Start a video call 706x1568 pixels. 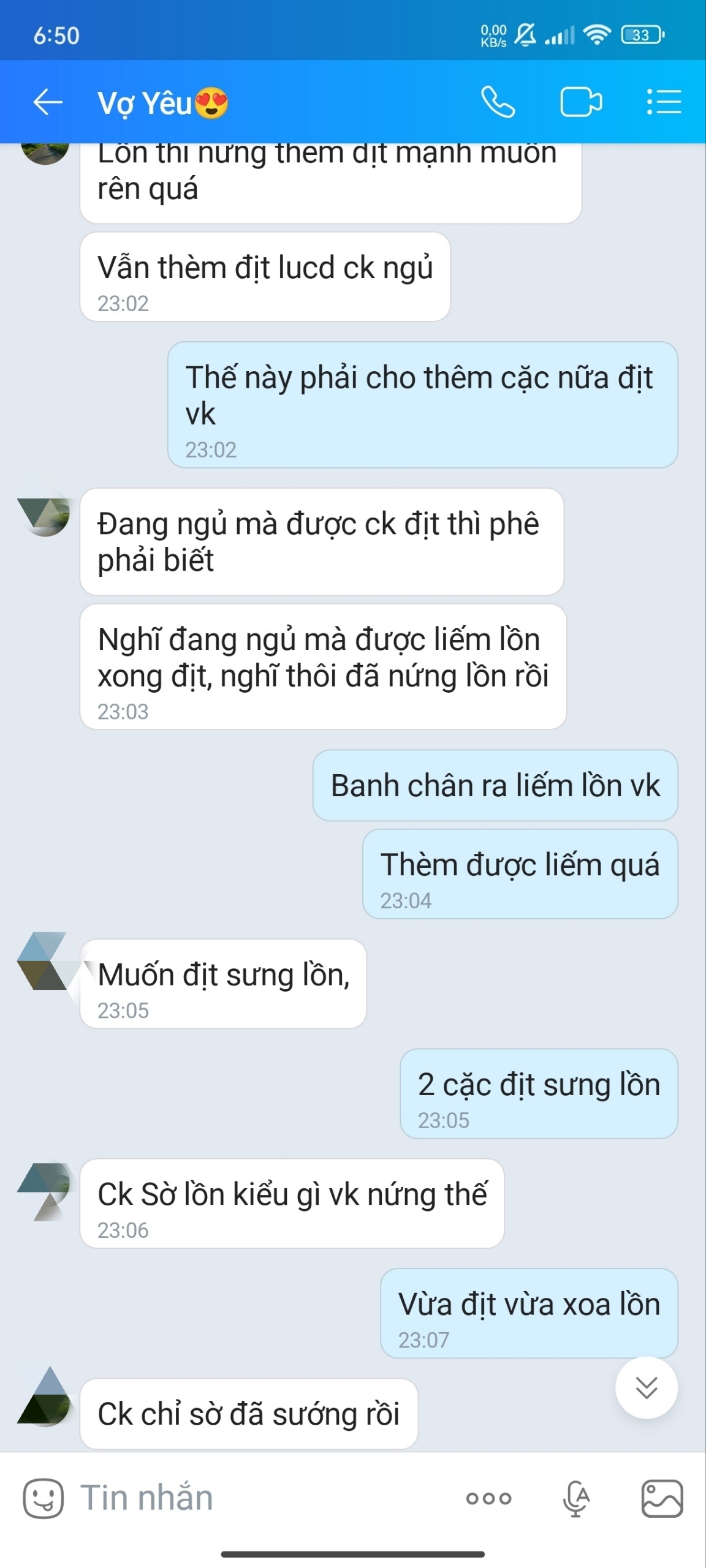pyautogui.click(x=580, y=102)
